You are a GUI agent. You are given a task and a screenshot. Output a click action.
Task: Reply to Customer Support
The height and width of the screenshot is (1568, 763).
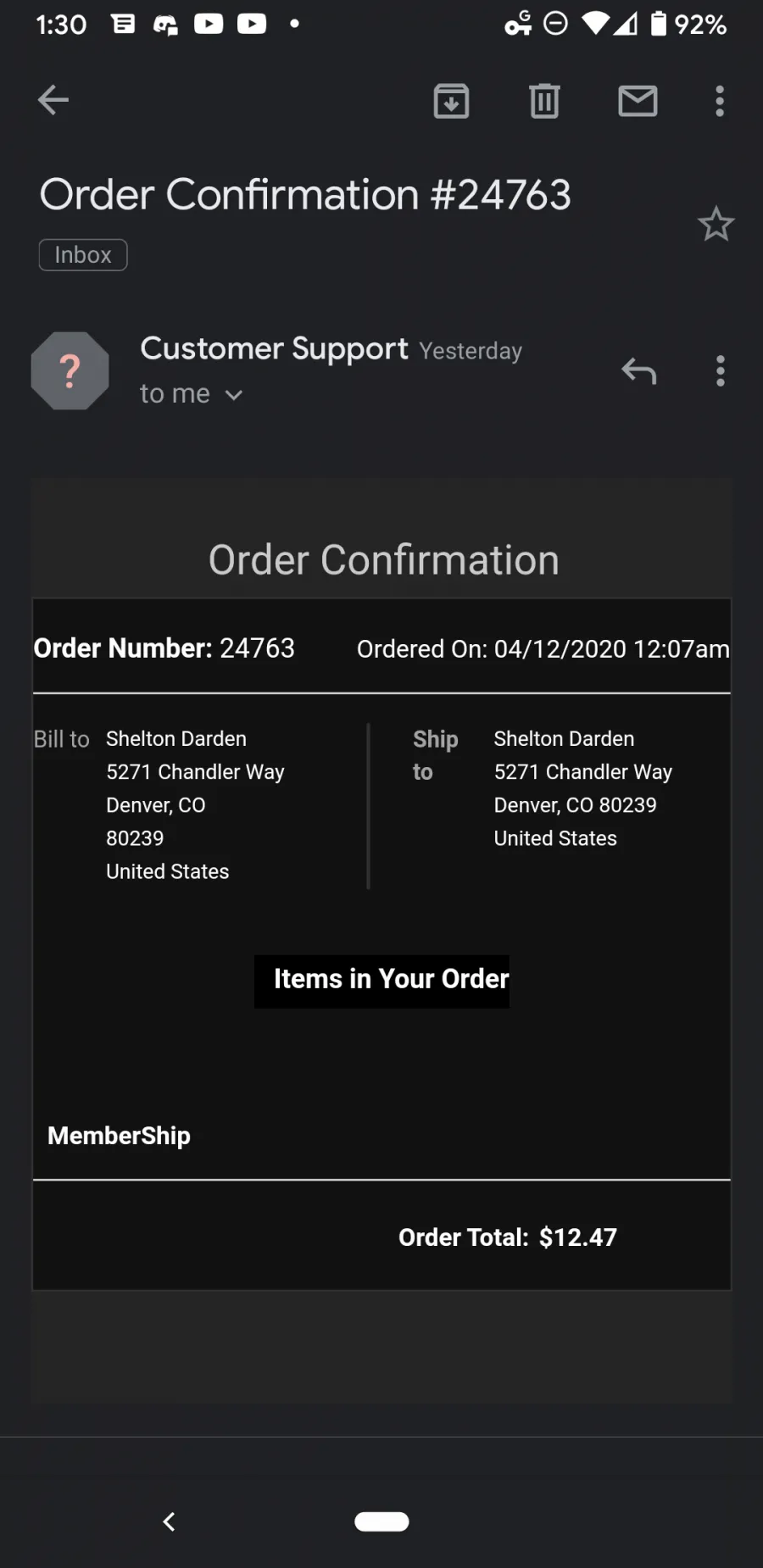click(x=639, y=371)
